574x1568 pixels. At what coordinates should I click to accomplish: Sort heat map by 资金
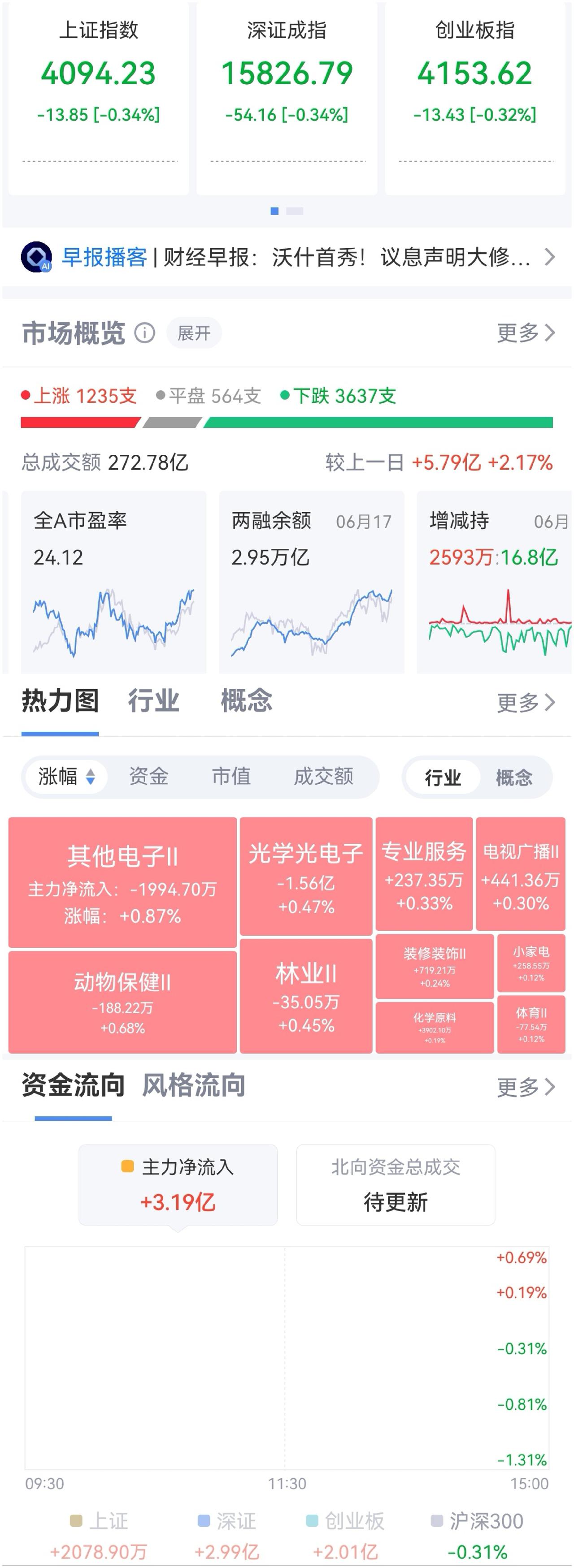click(x=149, y=776)
